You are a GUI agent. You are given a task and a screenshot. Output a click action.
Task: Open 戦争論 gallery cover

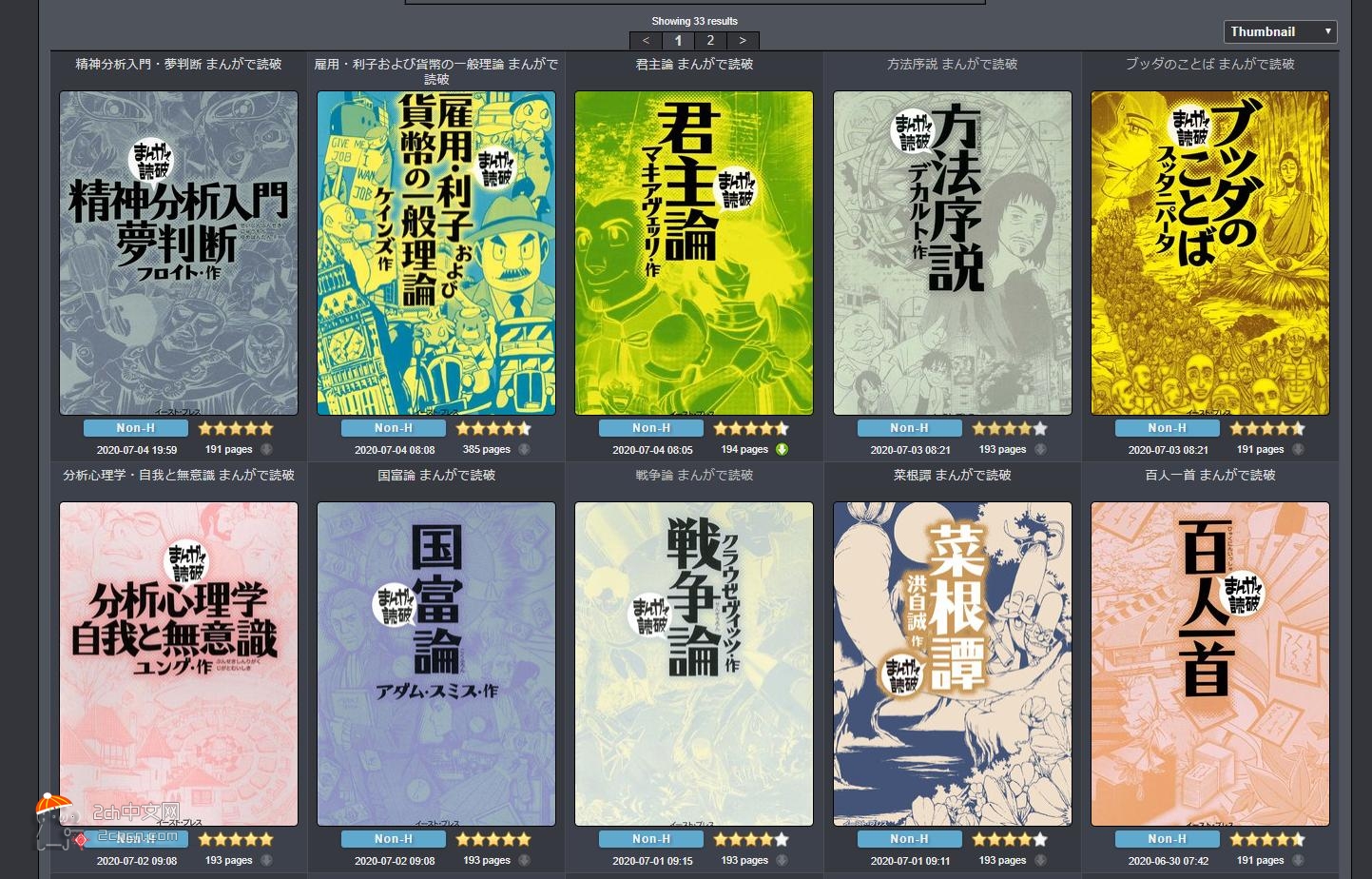pyautogui.click(x=694, y=664)
